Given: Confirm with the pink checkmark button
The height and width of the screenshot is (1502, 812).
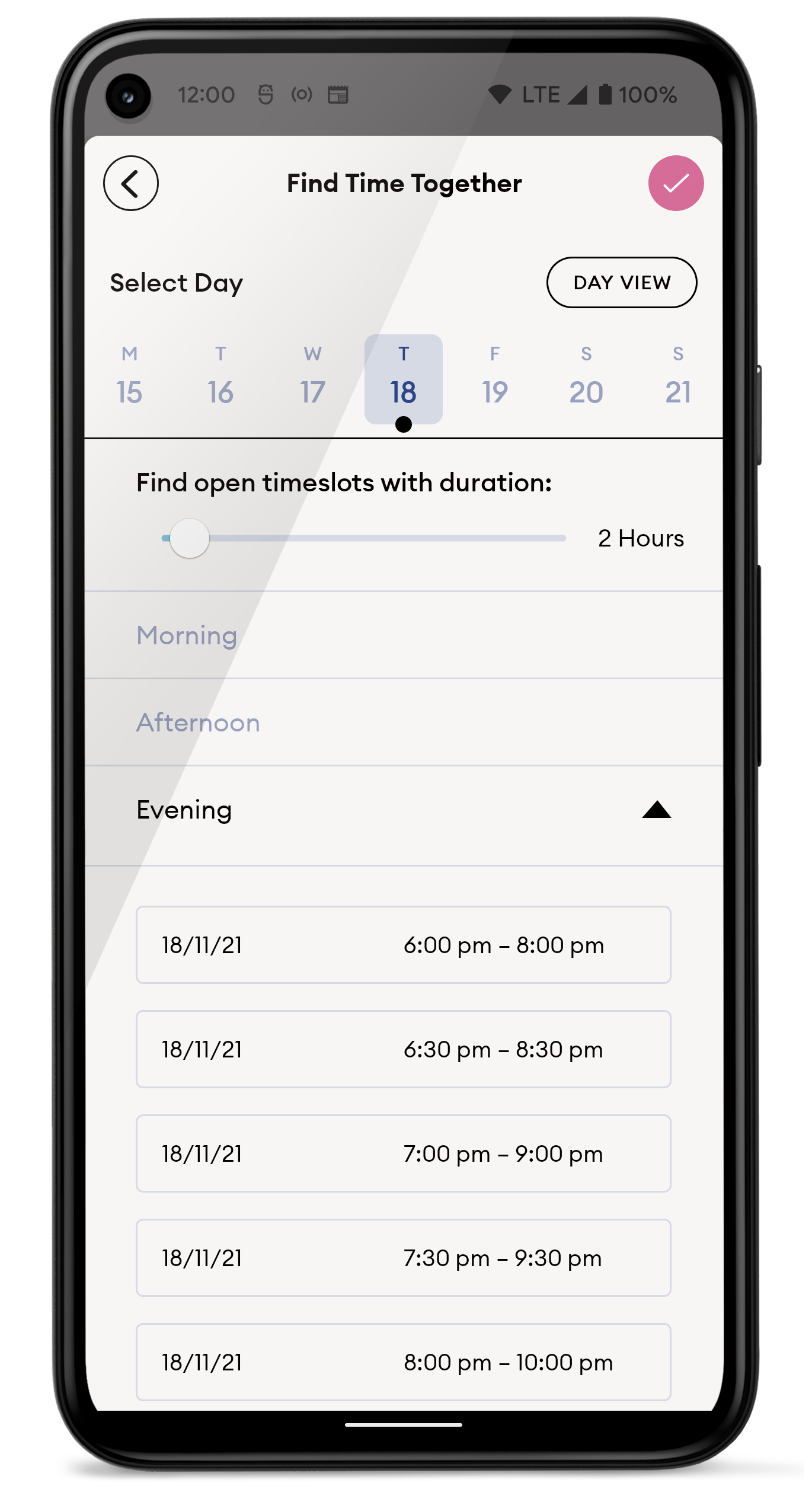Looking at the screenshot, I should pos(676,183).
